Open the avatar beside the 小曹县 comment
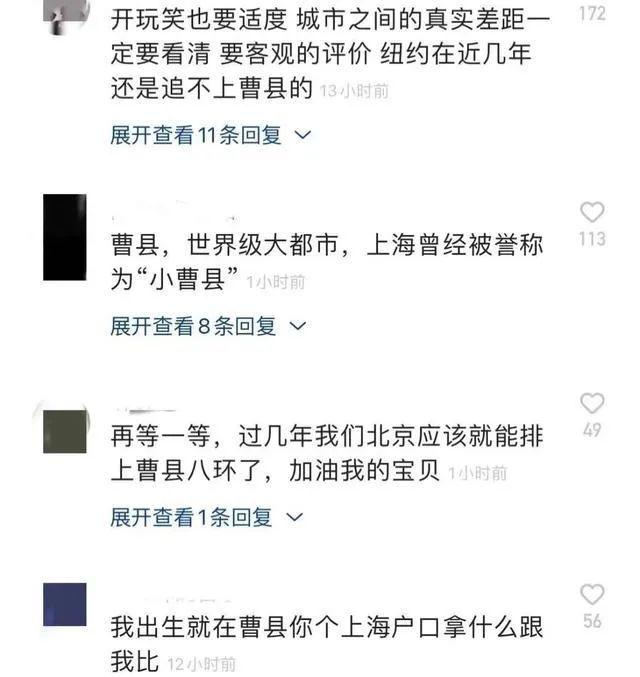640x677 pixels. click(x=65, y=237)
